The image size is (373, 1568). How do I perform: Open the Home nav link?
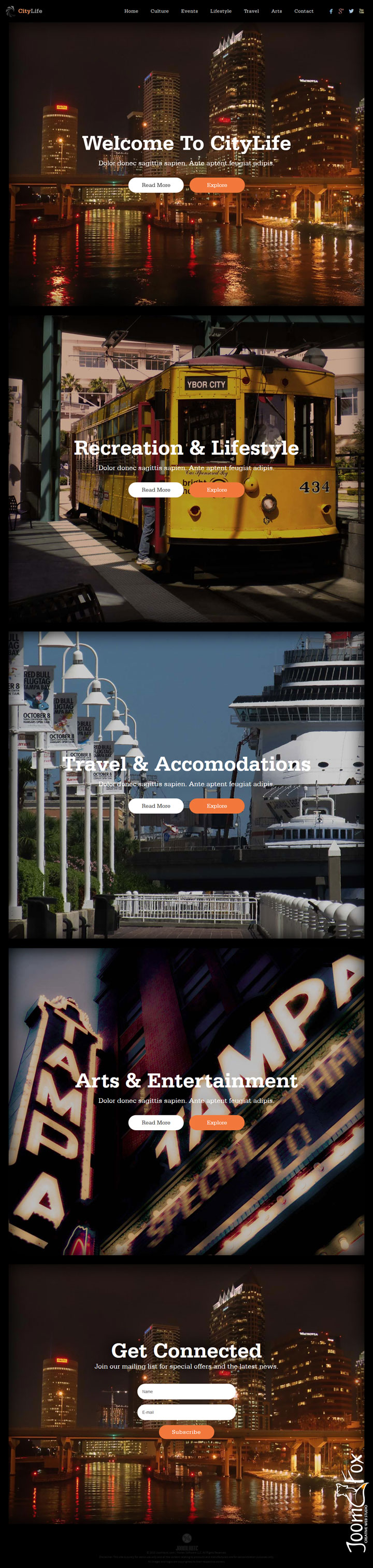coord(131,11)
